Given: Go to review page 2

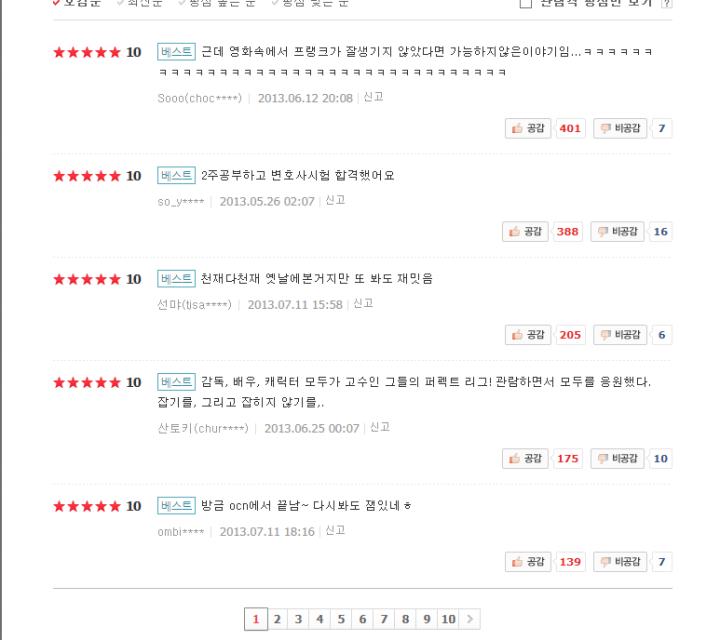Looking at the screenshot, I should pos(277,619).
